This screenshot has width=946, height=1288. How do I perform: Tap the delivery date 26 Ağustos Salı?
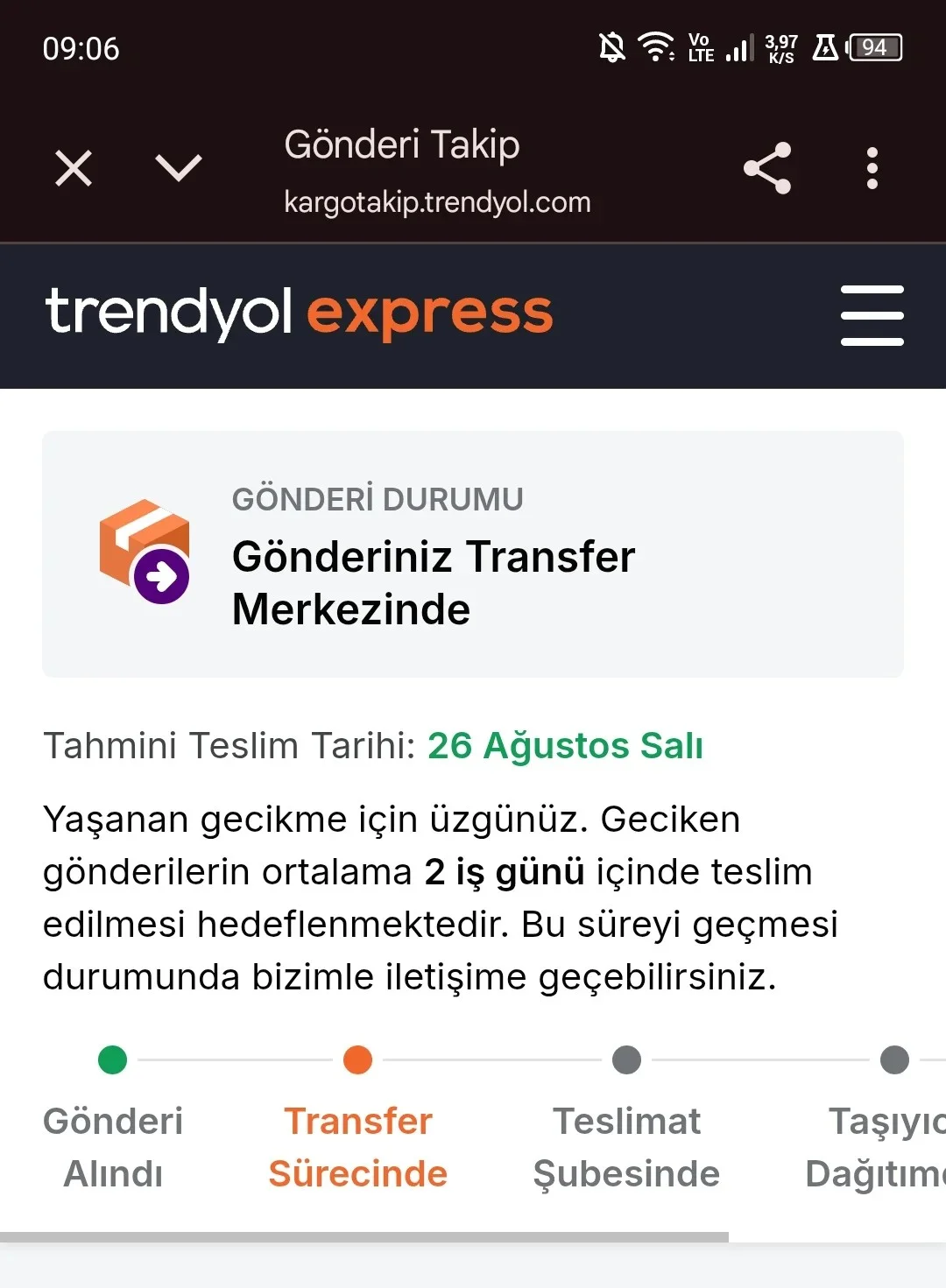[x=565, y=747]
